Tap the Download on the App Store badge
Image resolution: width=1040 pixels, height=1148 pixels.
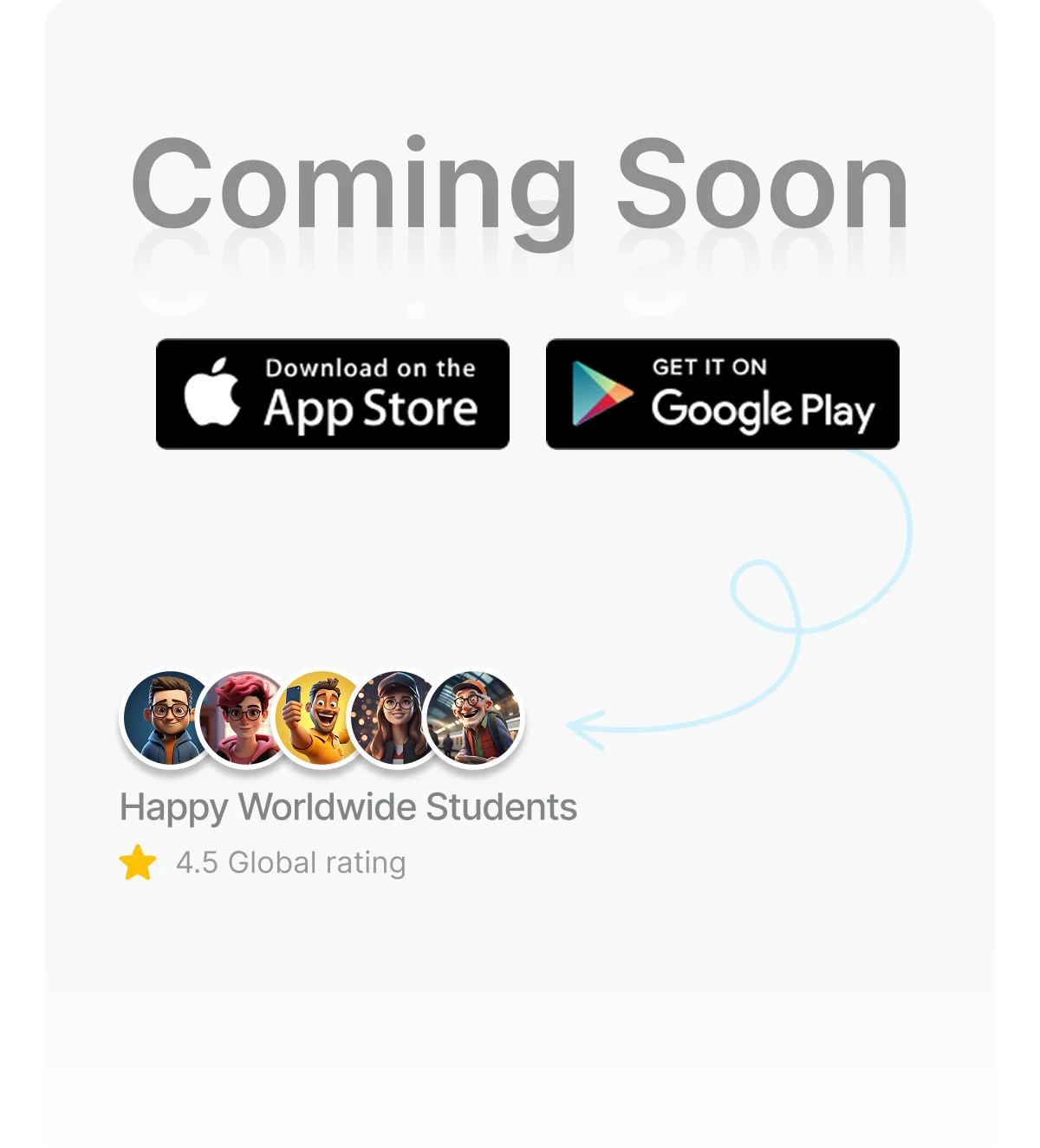coord(332,394)
